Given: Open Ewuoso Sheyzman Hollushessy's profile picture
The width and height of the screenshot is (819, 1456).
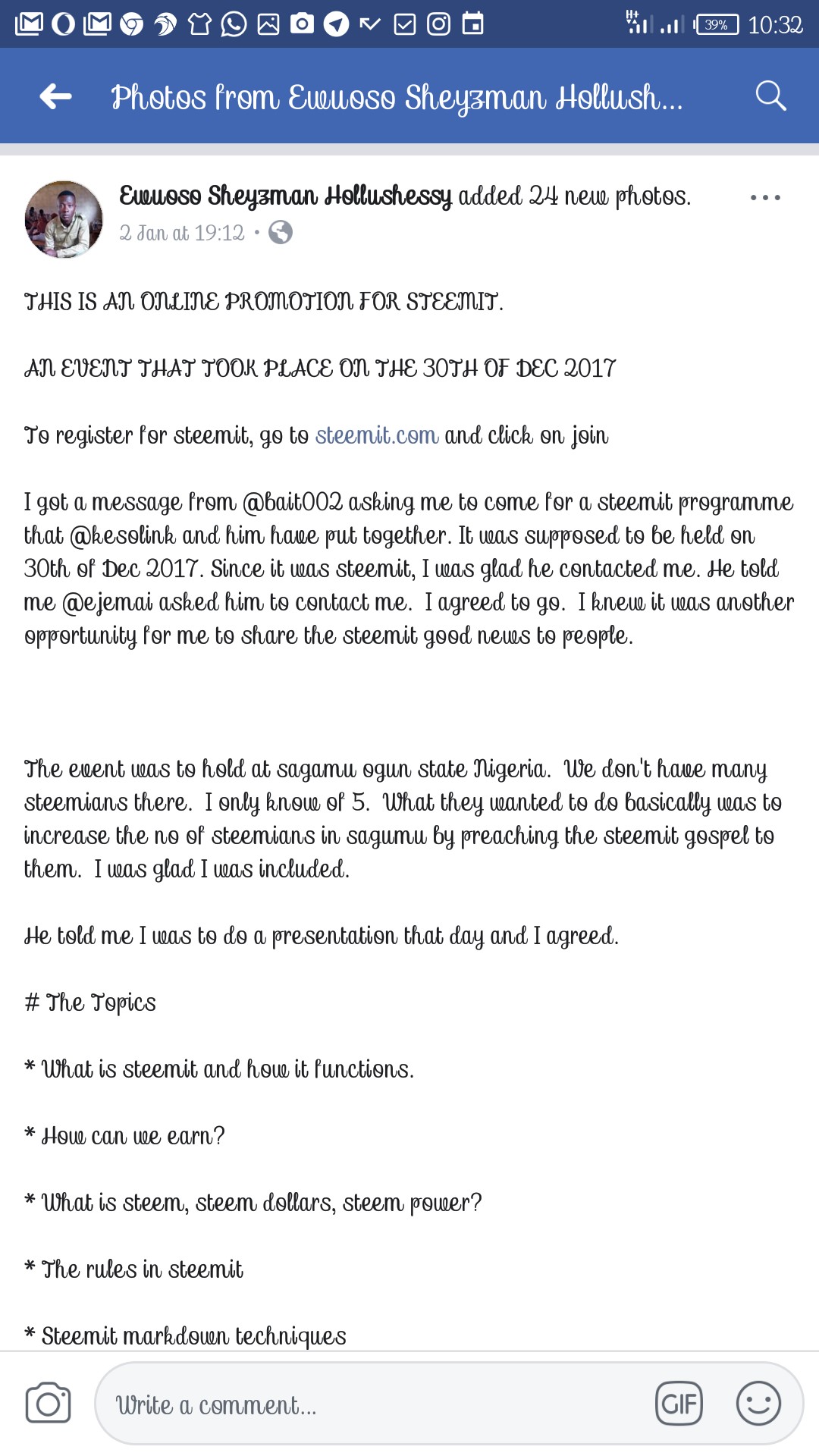Looking at the screenshot, I should coord(64,219).
